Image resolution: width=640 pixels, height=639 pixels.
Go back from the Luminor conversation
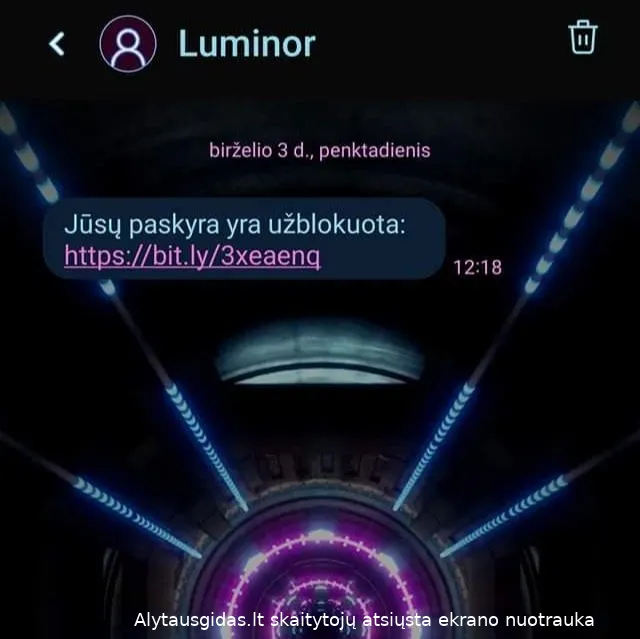[x=57, y=43]
